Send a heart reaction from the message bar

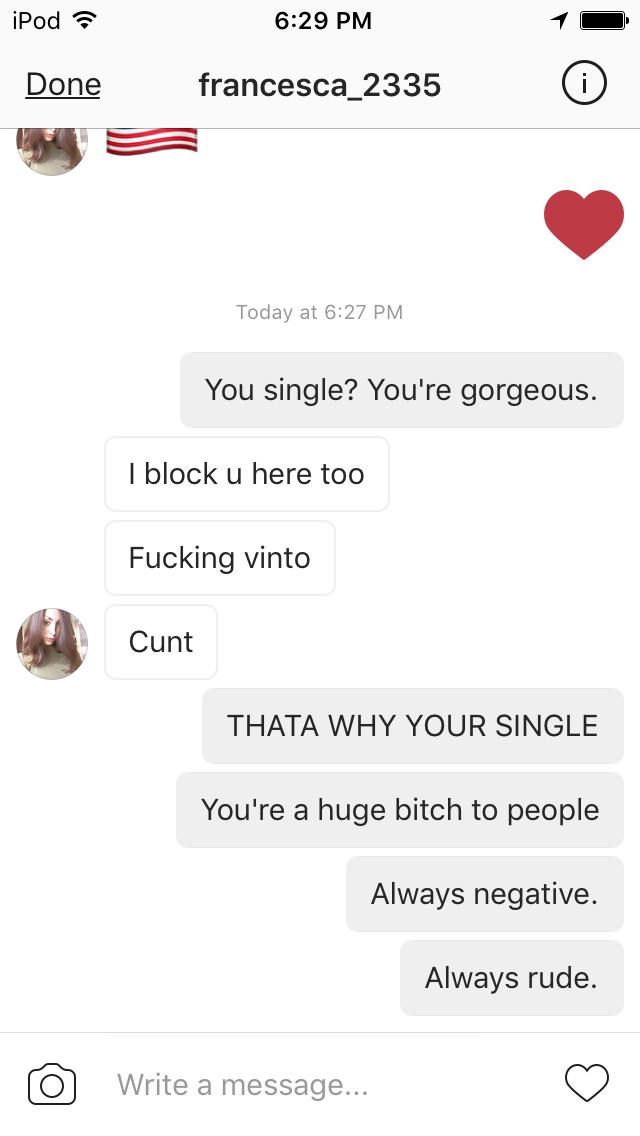pos(587,1084)
